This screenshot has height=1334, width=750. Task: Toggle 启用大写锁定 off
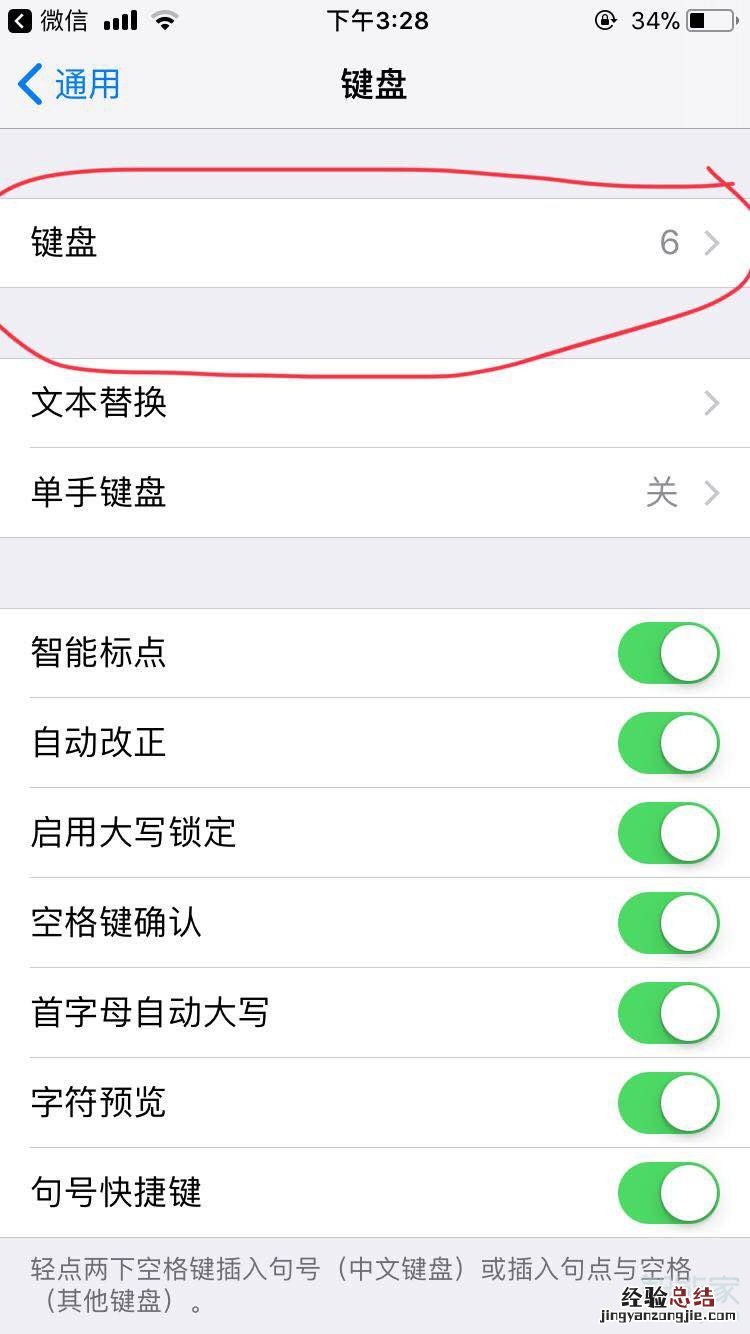coord(668,833)
